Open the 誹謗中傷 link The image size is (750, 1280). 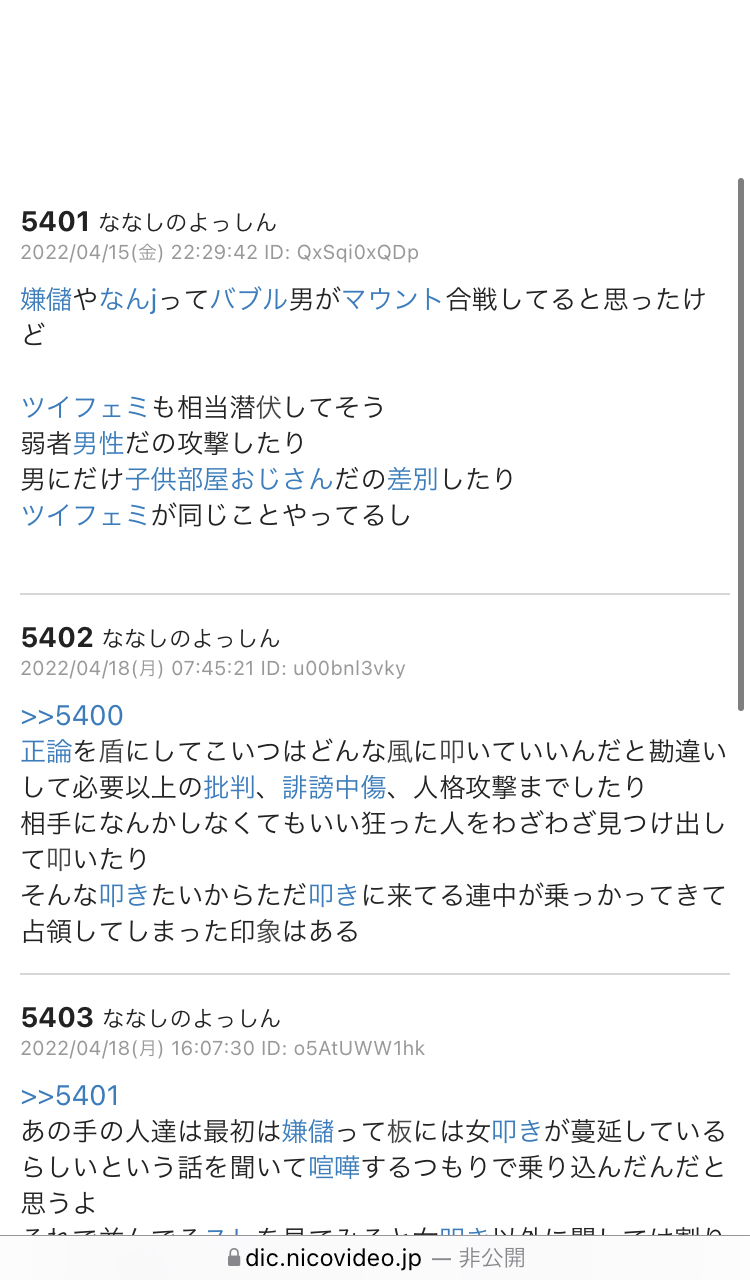tap(334, 787)
